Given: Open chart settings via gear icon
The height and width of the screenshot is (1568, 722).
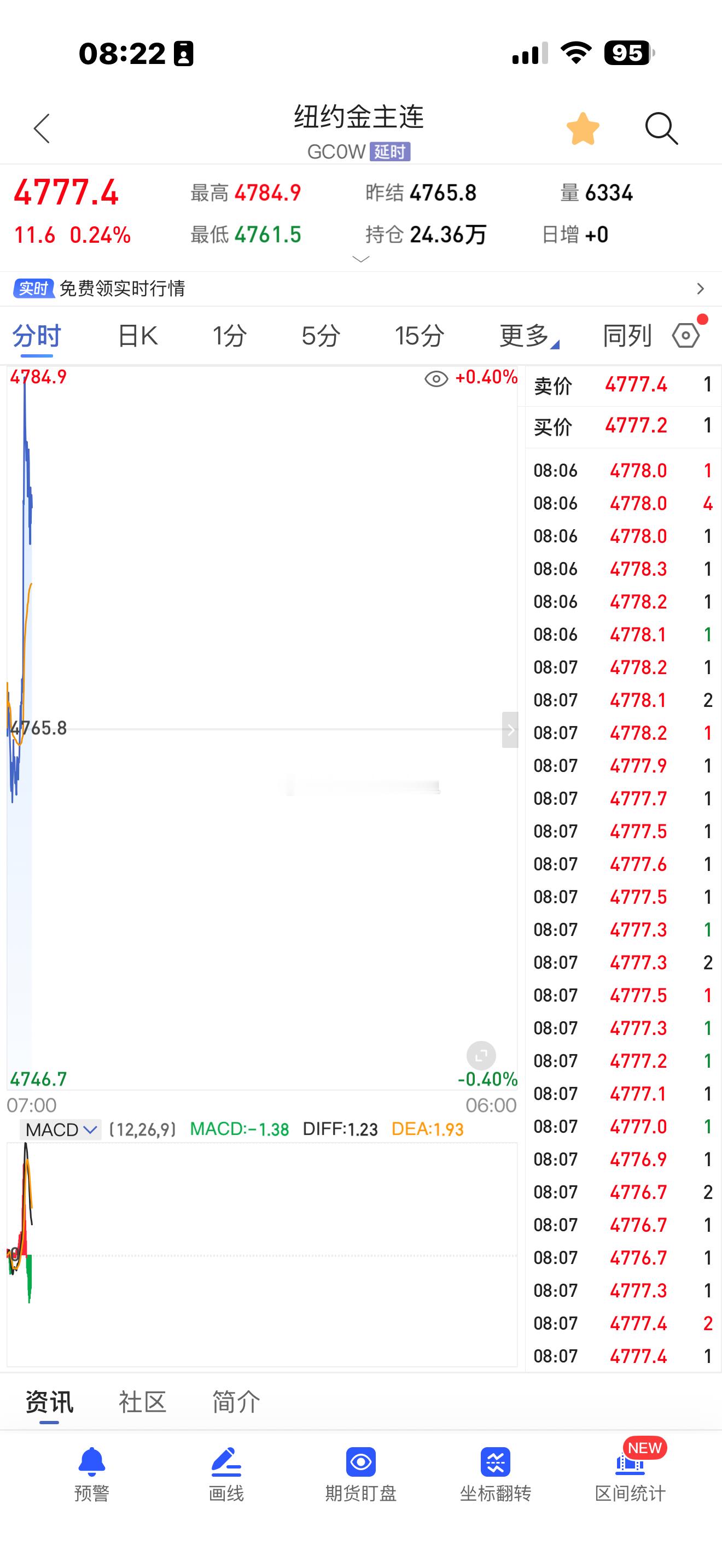Looking at the screenshot, I should pyautogui.click(x=685, y=335).
